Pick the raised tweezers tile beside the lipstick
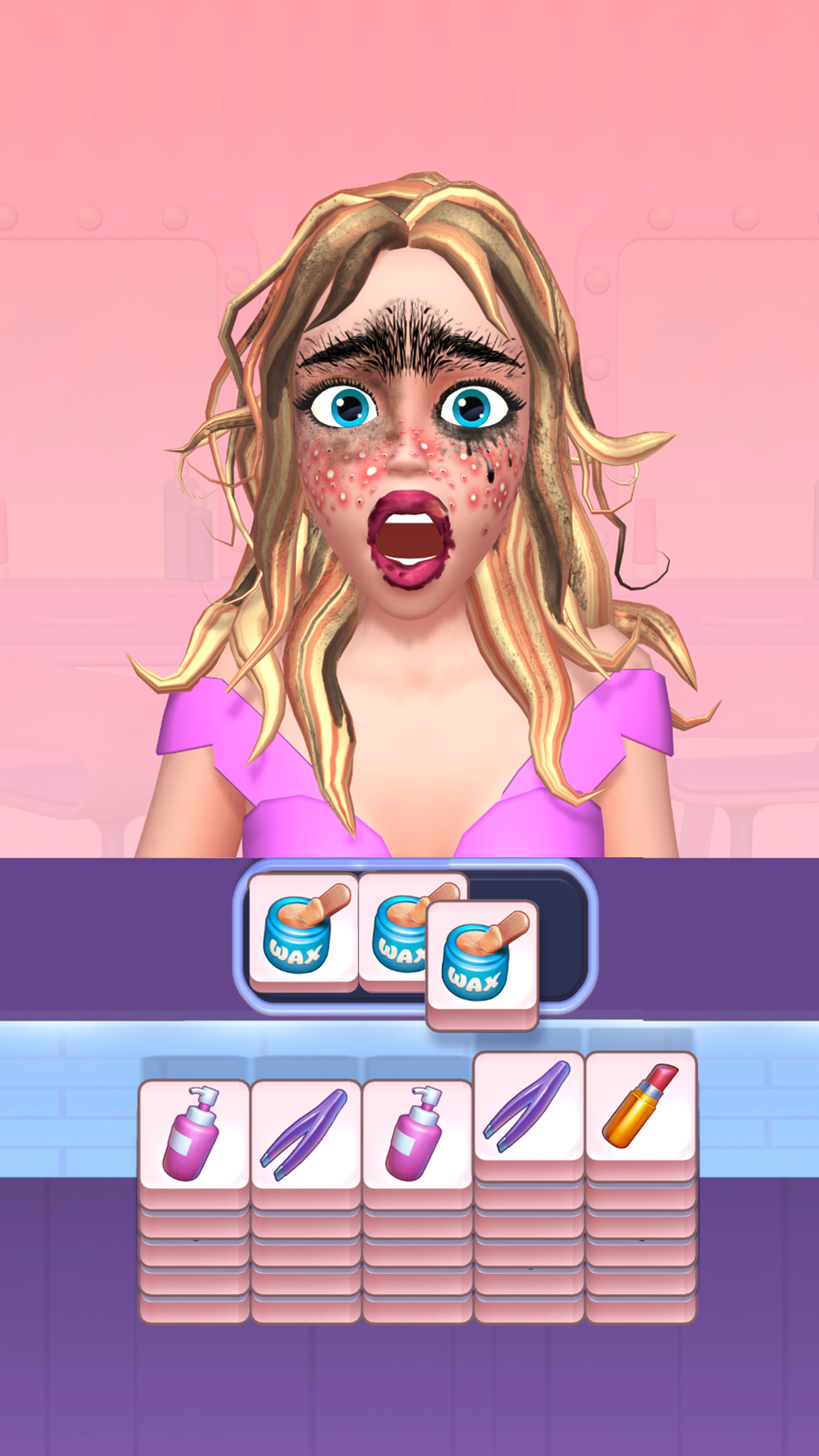 click(528, 1107)
